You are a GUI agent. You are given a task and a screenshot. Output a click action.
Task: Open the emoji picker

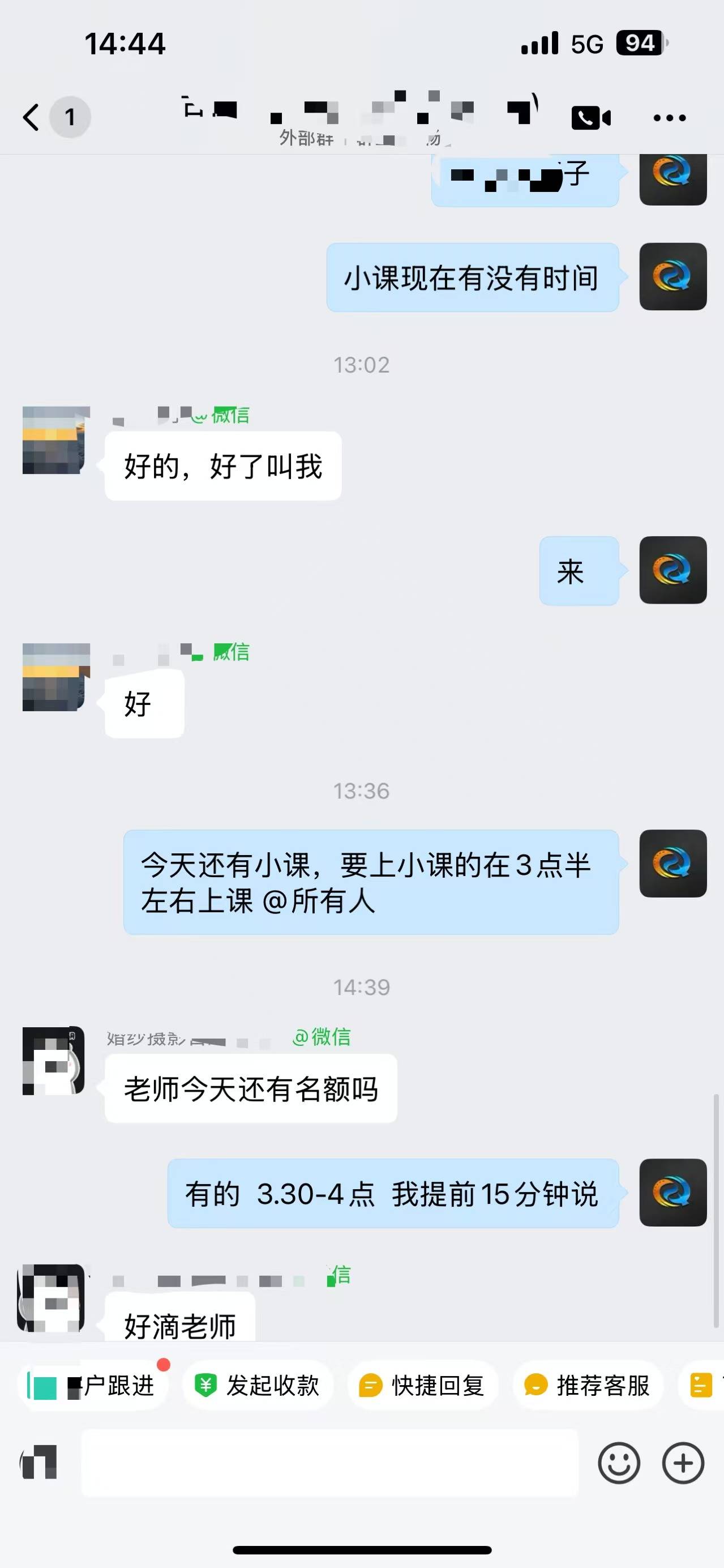click(x=619, y=1463)
